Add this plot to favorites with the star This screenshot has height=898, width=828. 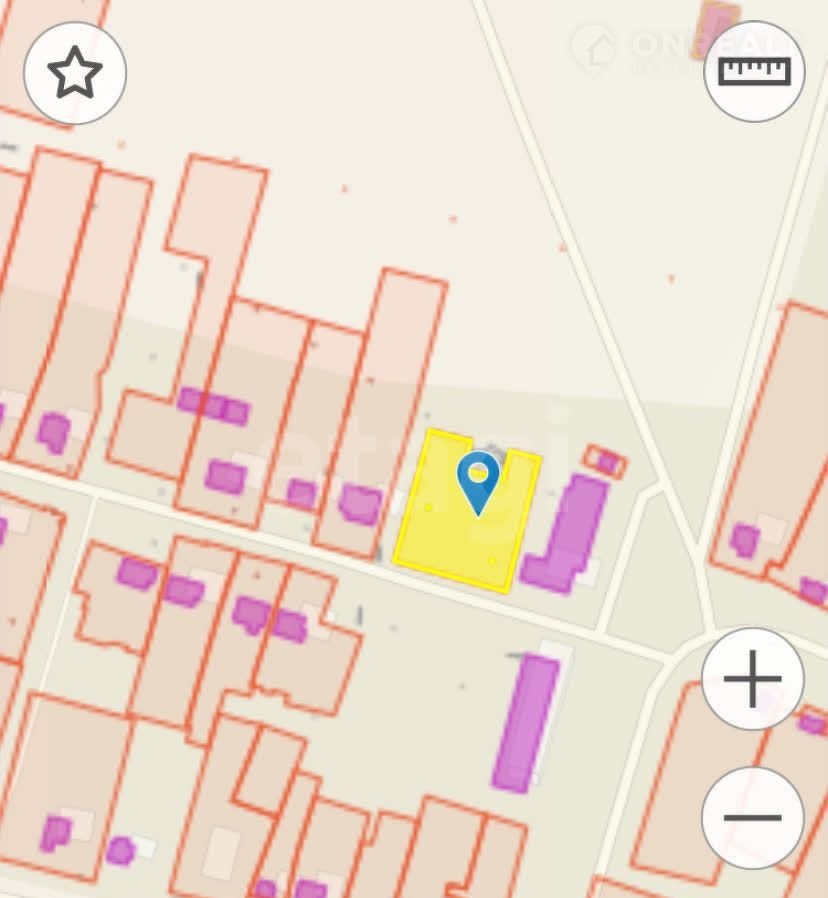tap(75, 73)
